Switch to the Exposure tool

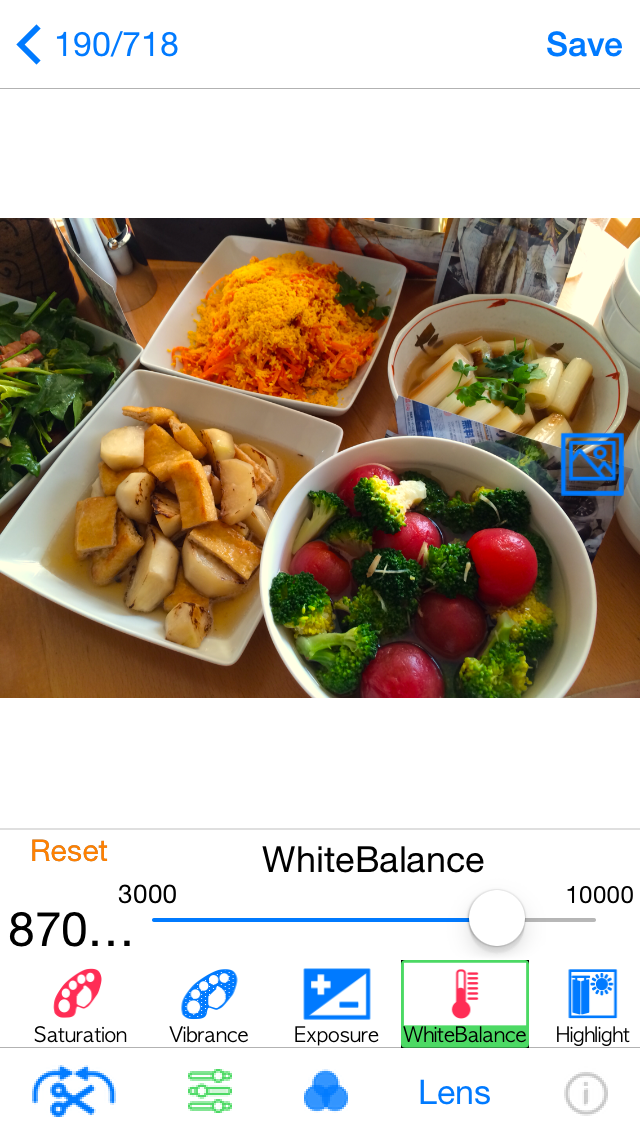click(x=336, y=1006)
